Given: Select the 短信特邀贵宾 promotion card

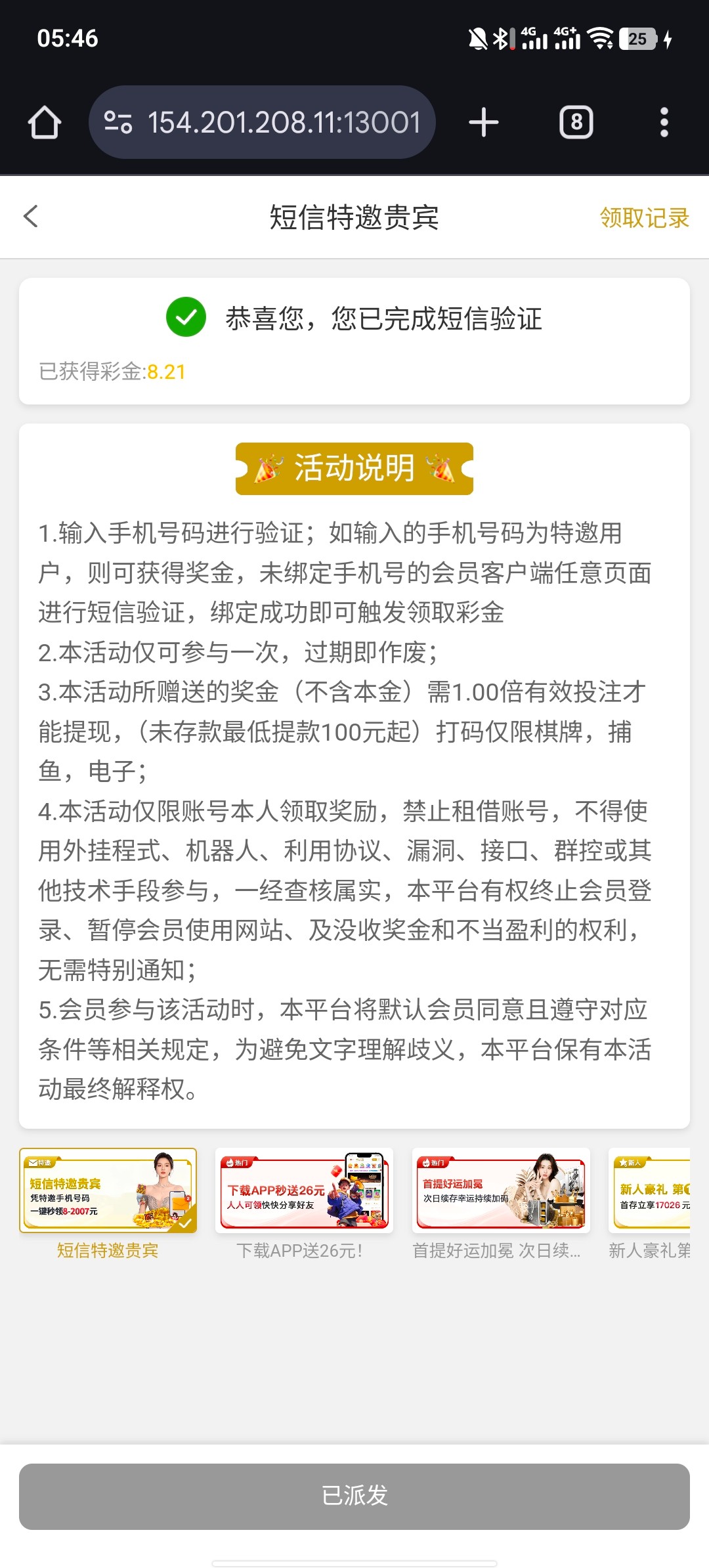Looking at the screenshot, I should click(108, 1190).
